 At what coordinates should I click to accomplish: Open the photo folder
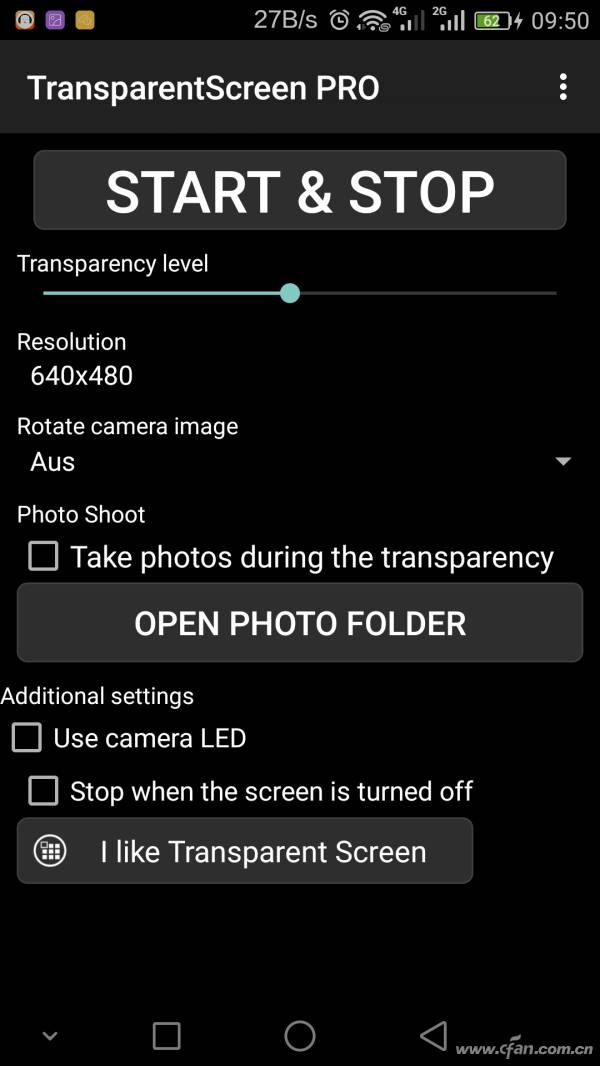pyautogui.click(x=300, y=623)
